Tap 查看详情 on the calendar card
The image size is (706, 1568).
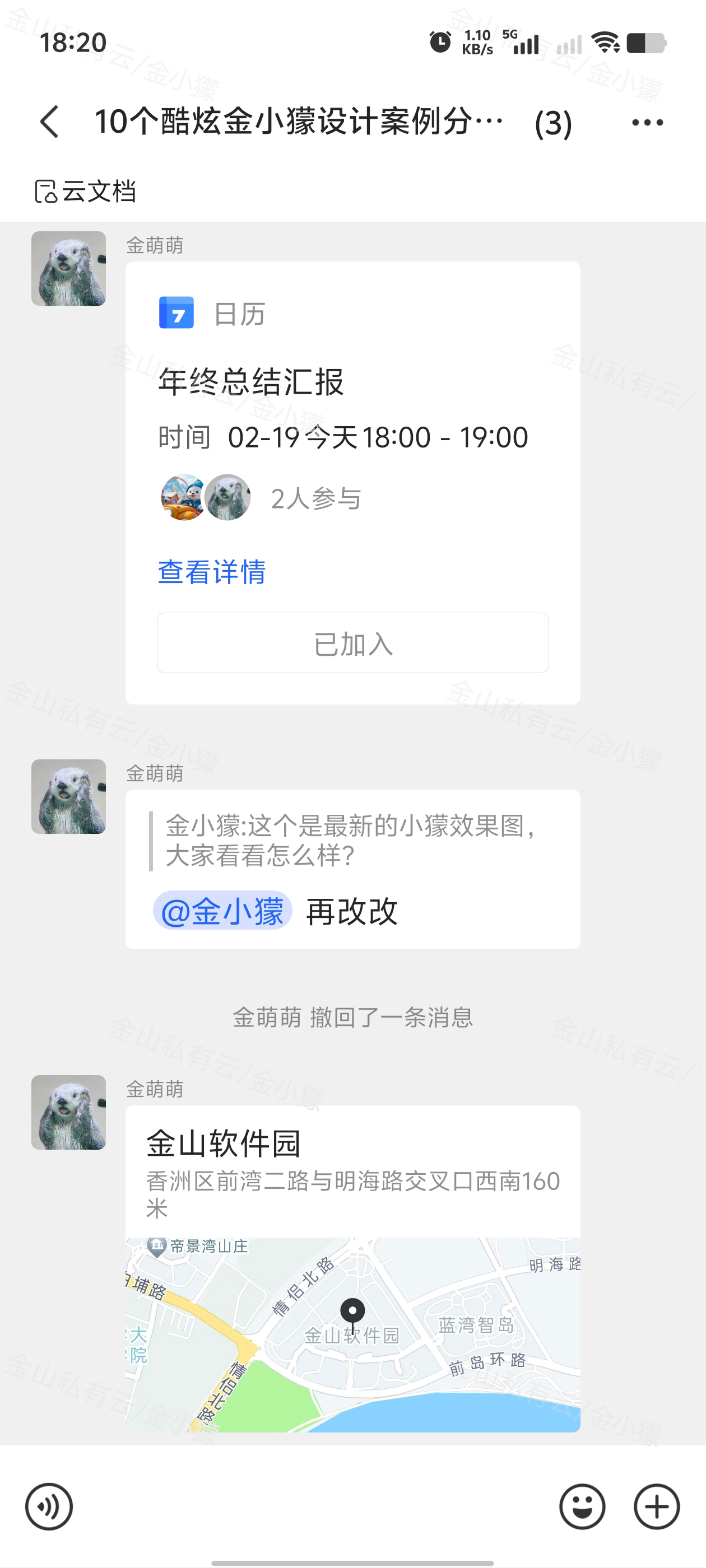[211, 572]
